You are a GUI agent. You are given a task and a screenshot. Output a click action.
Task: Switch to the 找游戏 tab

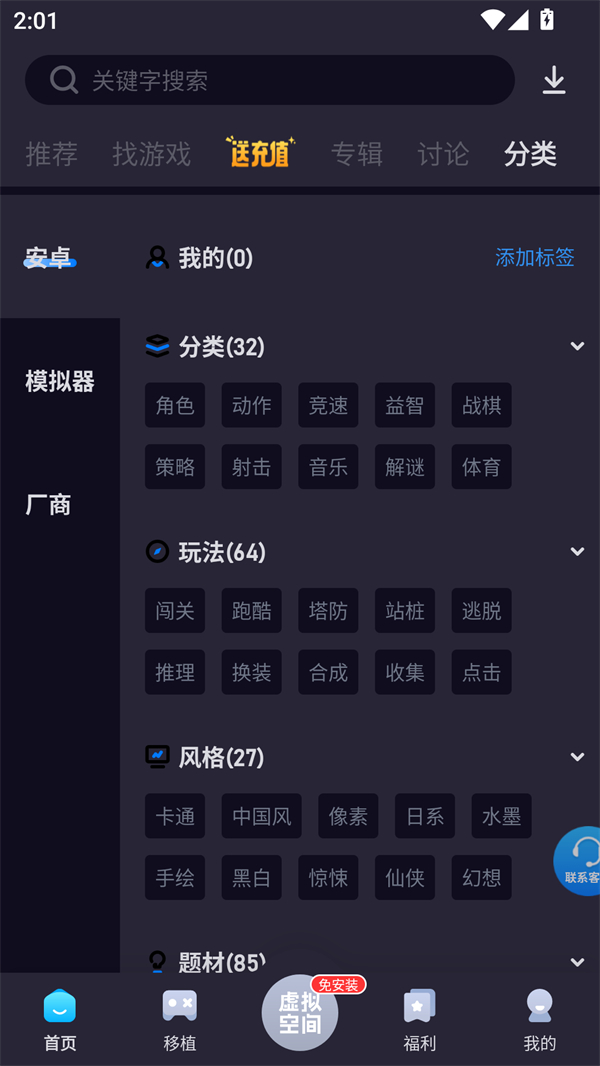coord(151,153)
